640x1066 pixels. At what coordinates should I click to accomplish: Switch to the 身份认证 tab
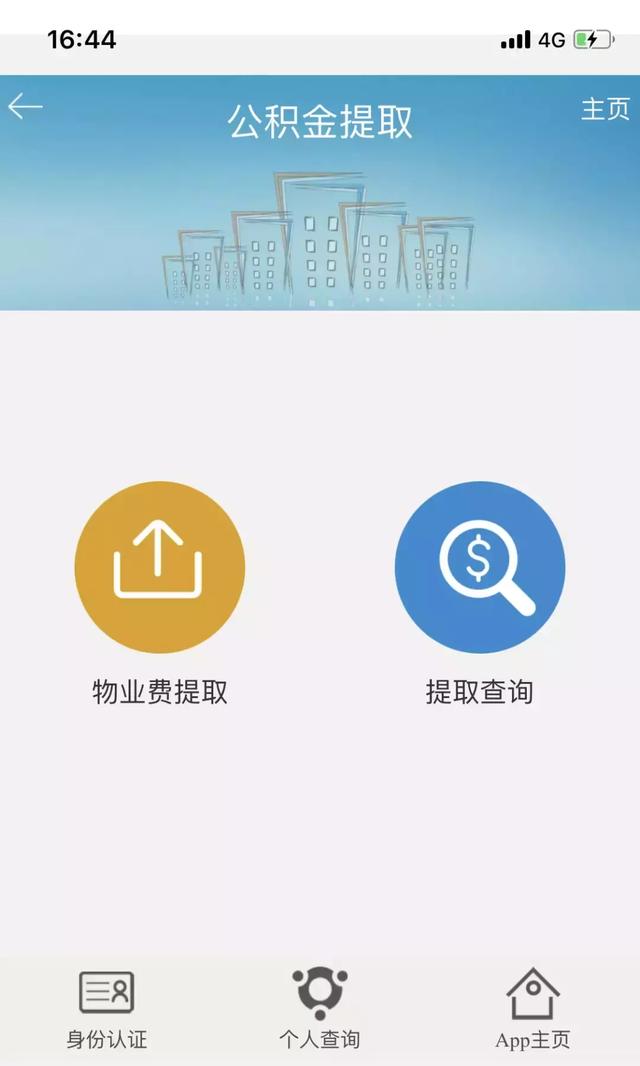[107, 1010]
